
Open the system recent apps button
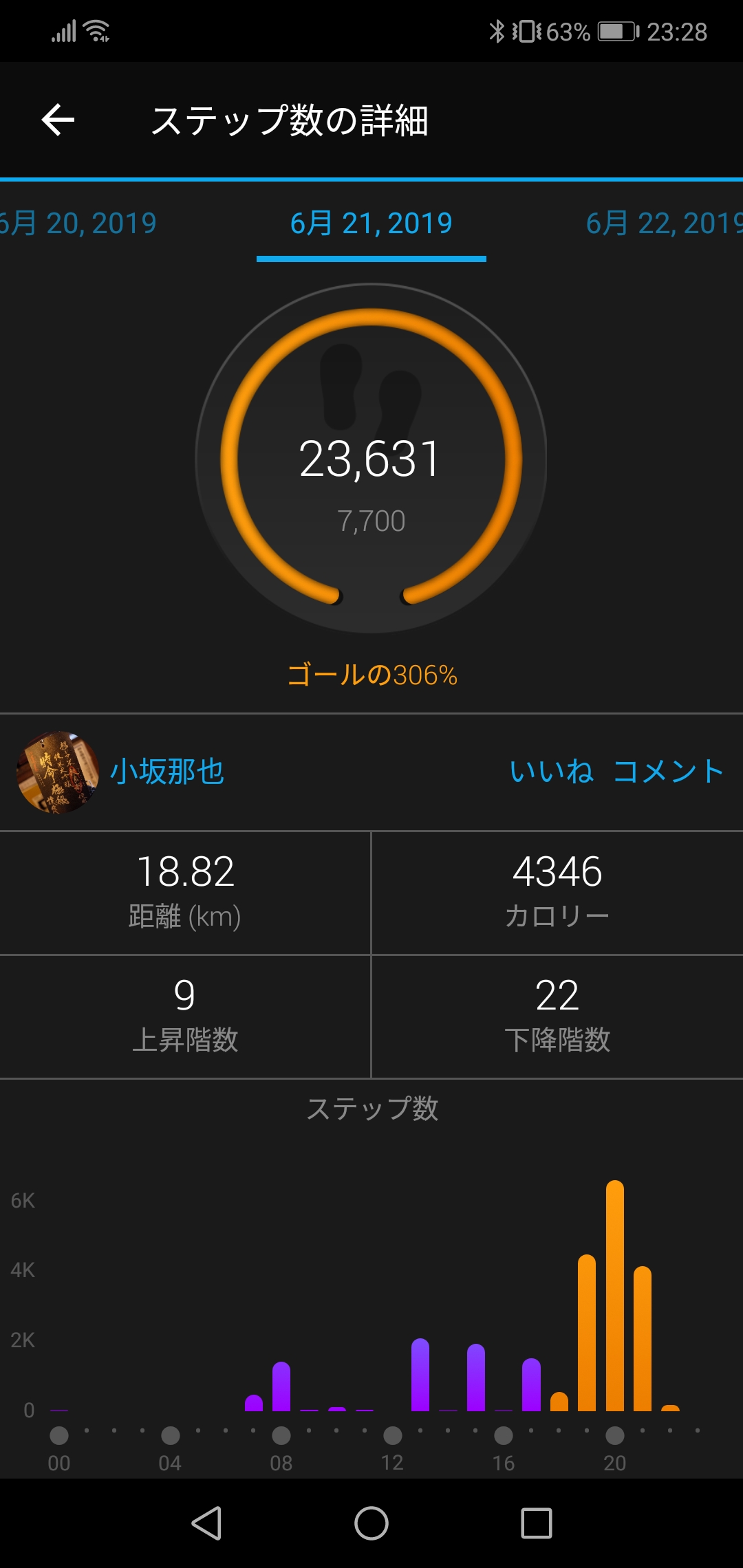tap(537, 1523)
